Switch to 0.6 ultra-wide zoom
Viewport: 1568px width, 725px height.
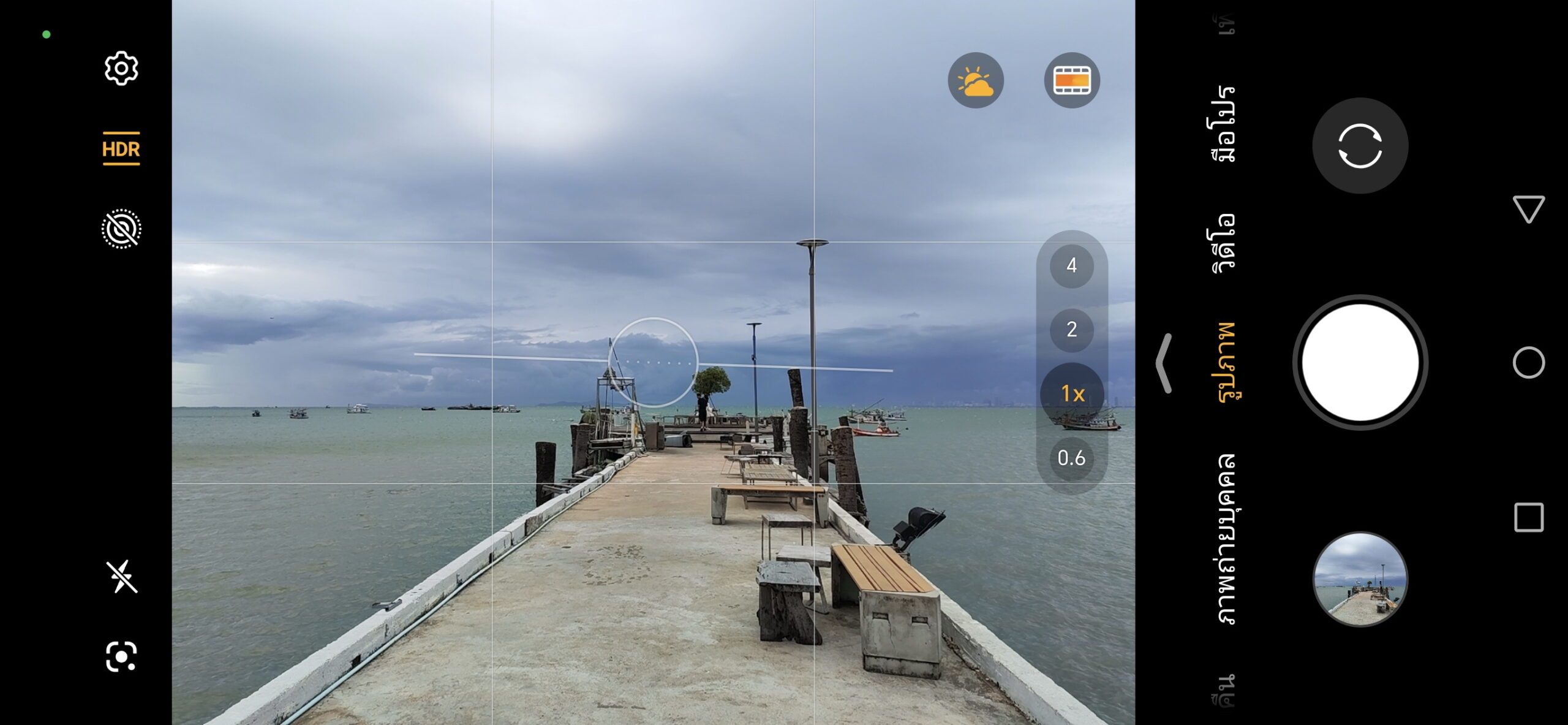[1071, 458]
